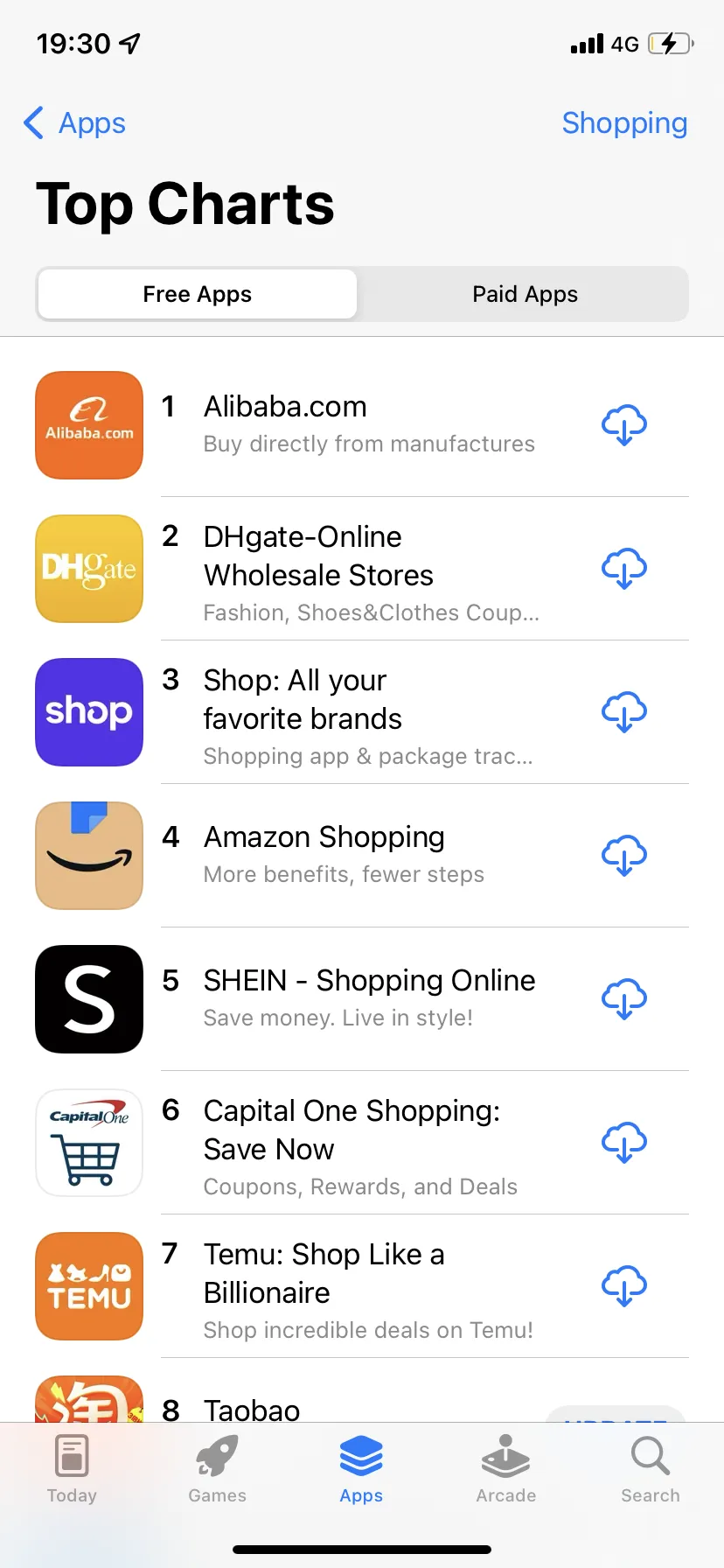Download the DHgate app
724x1568 pixels.
[623, 569]
